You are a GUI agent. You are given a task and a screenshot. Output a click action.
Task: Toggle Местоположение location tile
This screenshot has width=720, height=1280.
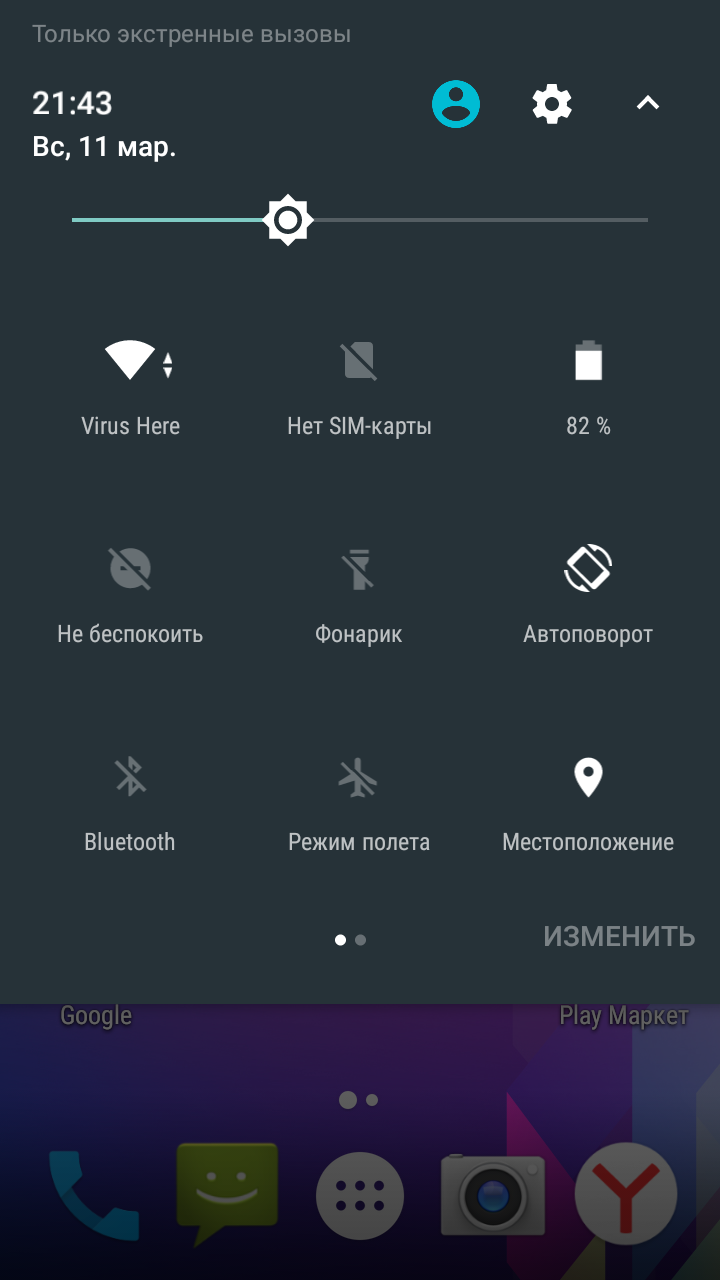[588, 778]
